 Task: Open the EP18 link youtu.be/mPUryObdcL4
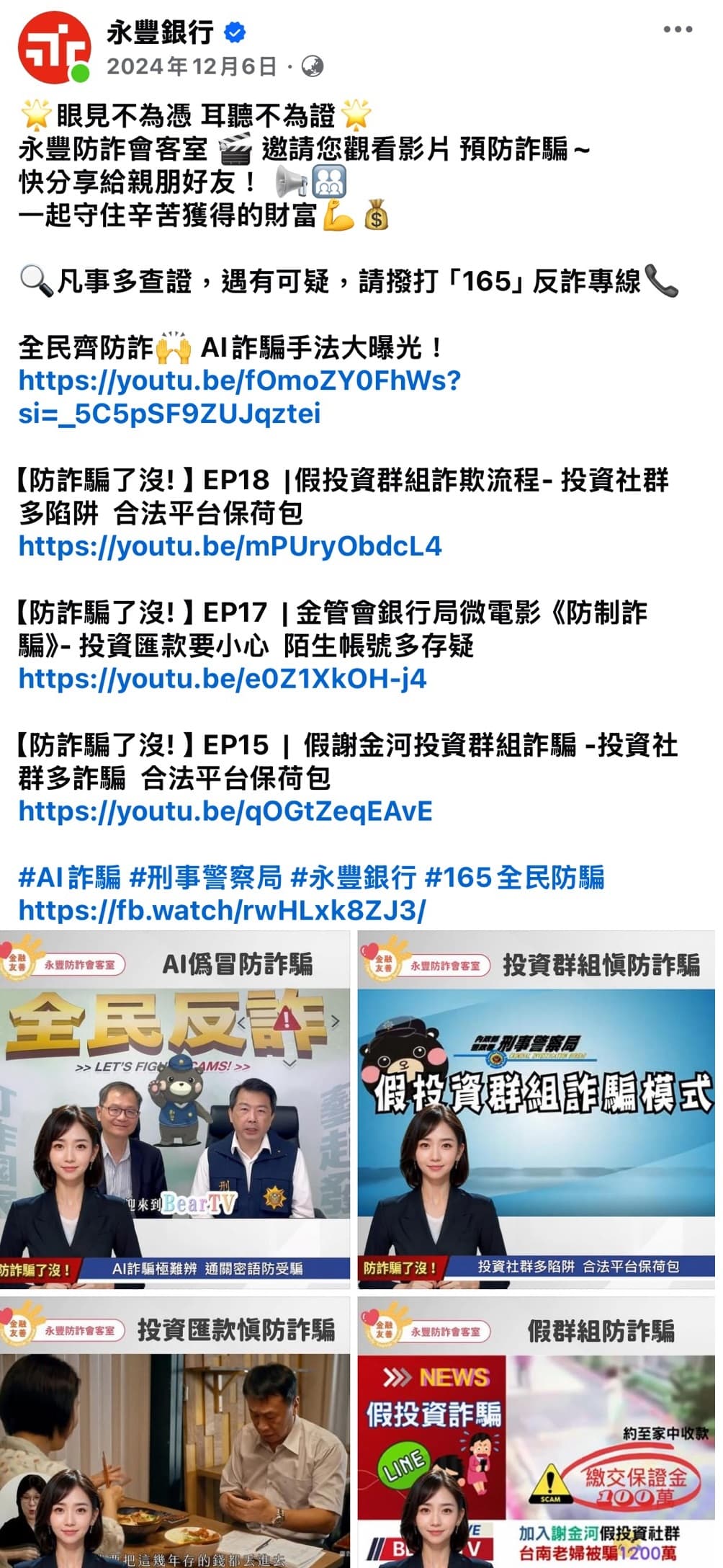tap(230, 546)
